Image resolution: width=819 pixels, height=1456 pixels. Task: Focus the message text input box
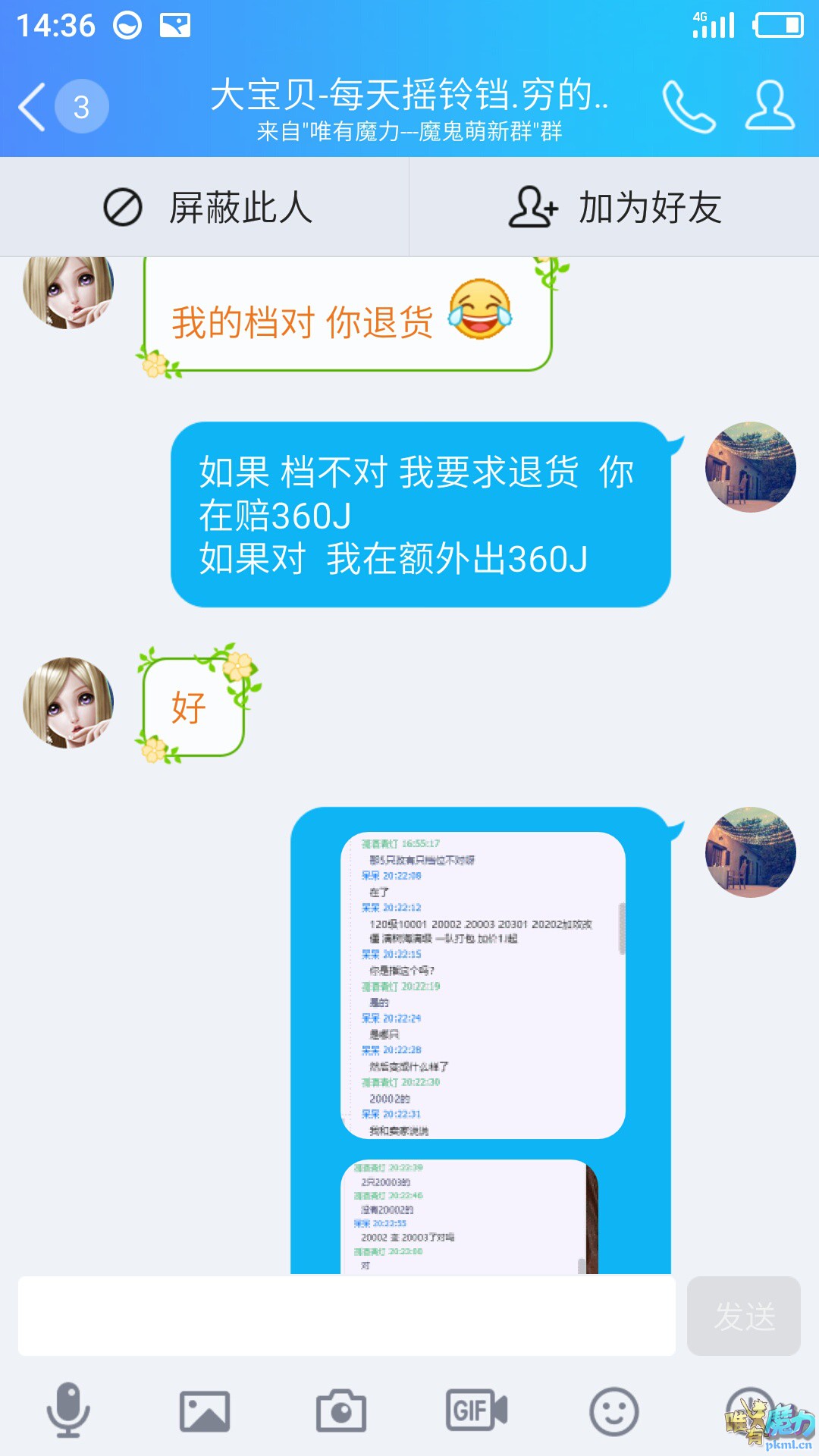click(347, 1316)
